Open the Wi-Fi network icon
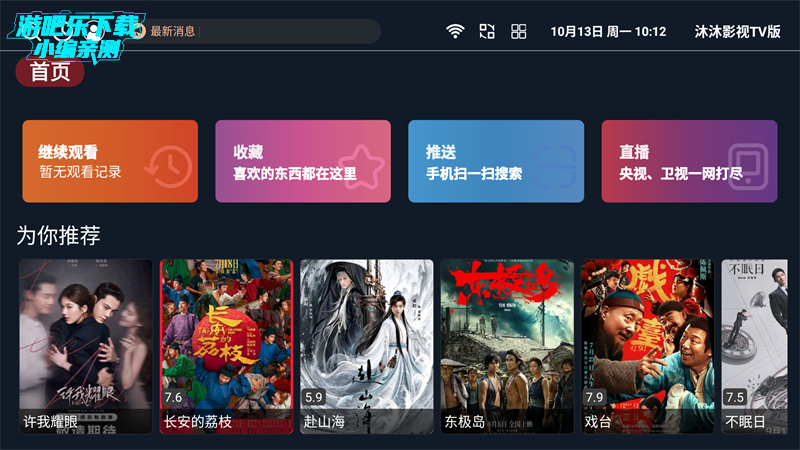Viewport: 800px width, 450px height. [x=455, y=32]
